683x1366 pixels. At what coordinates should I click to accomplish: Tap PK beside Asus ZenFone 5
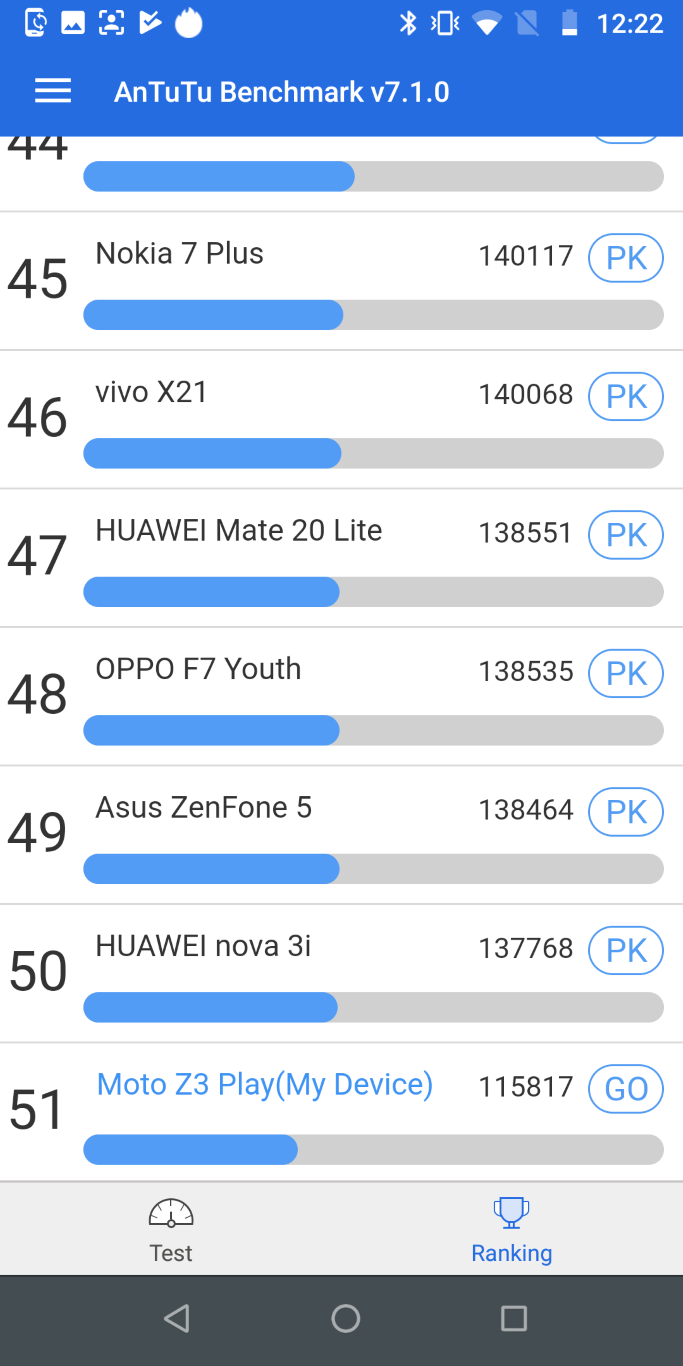coord(626,812)
